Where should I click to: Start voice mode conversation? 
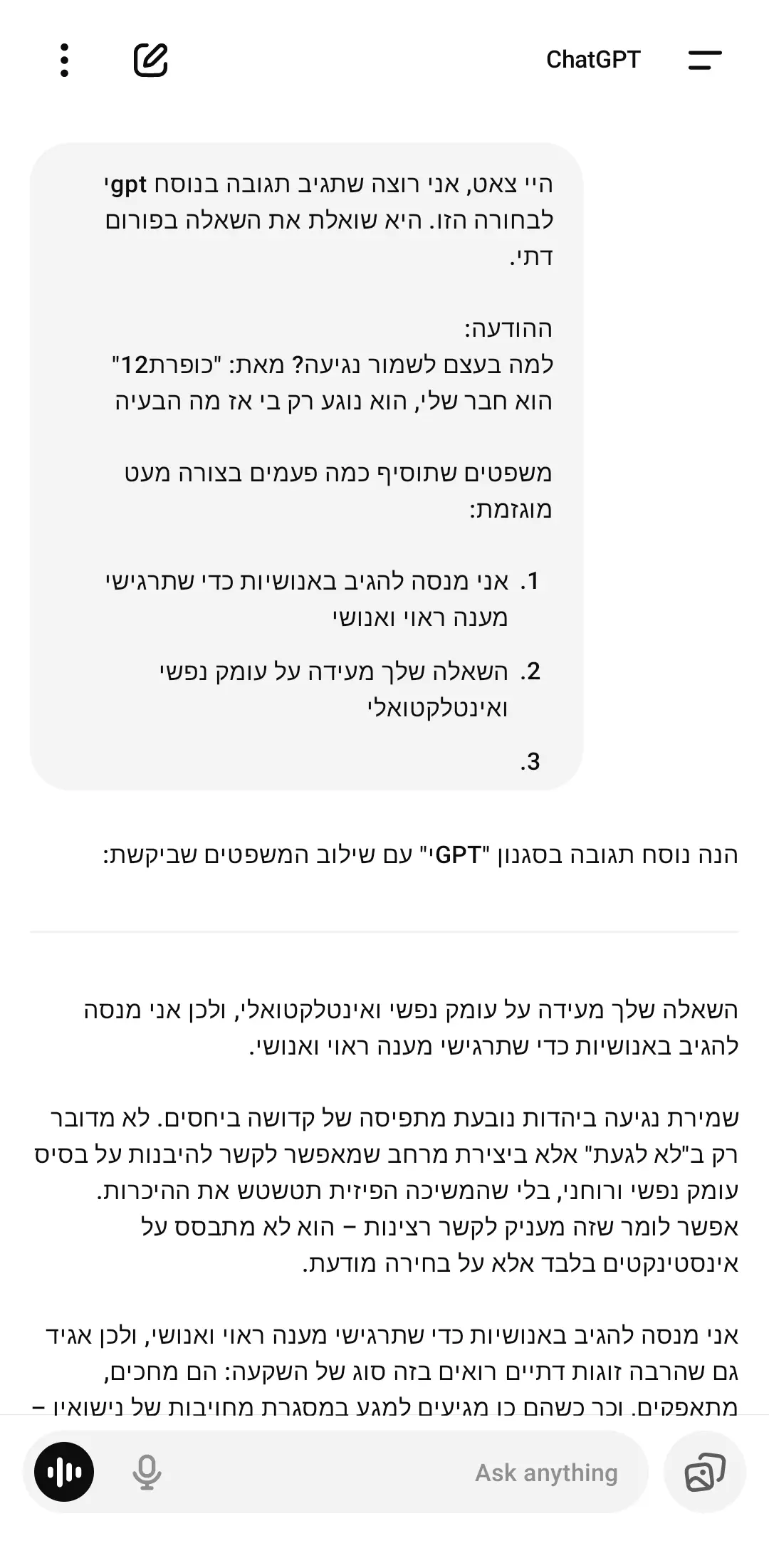(x=64, y=1472)
